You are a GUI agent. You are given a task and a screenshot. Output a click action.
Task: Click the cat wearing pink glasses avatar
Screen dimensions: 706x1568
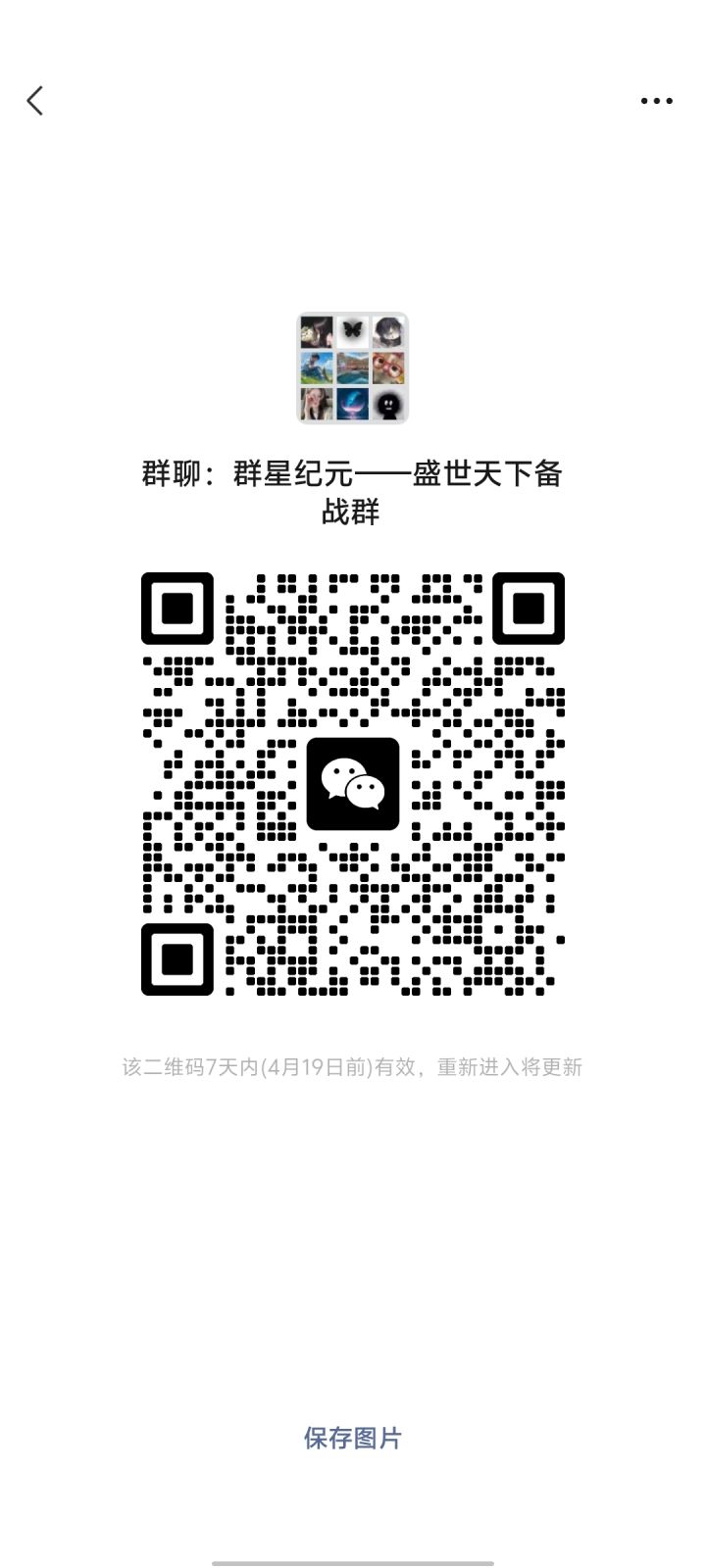(389, 367)
